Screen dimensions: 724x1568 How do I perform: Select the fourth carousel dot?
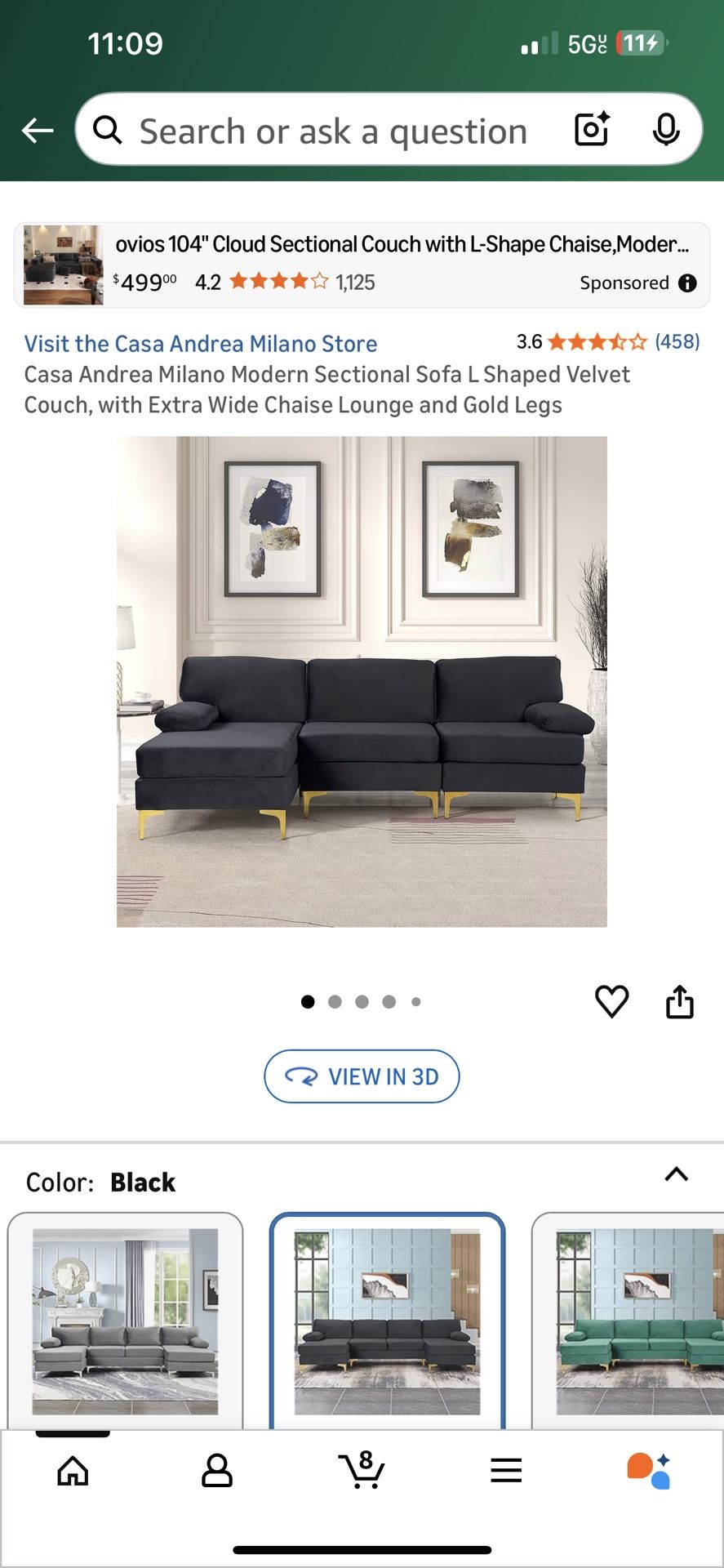click(x=389, y=1001)
